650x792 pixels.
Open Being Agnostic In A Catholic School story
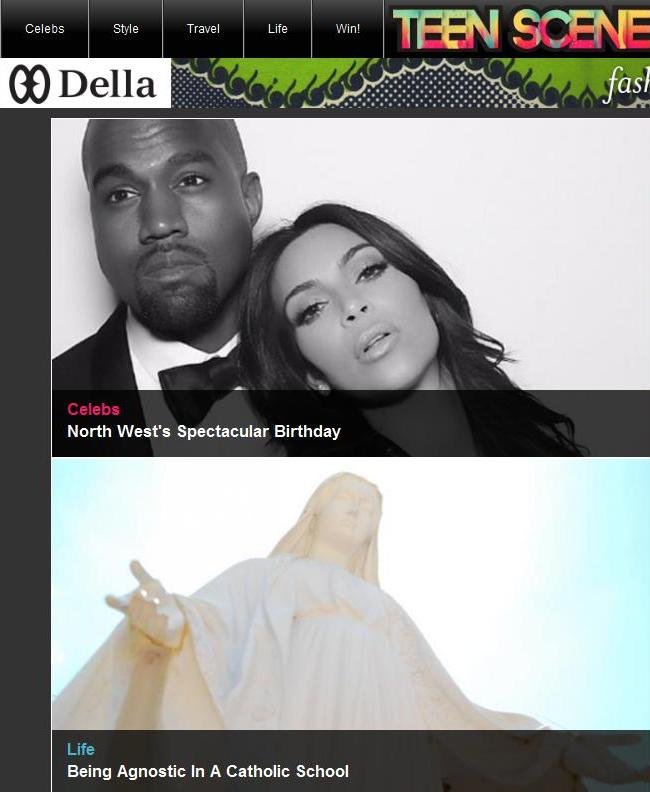point(208,772)
